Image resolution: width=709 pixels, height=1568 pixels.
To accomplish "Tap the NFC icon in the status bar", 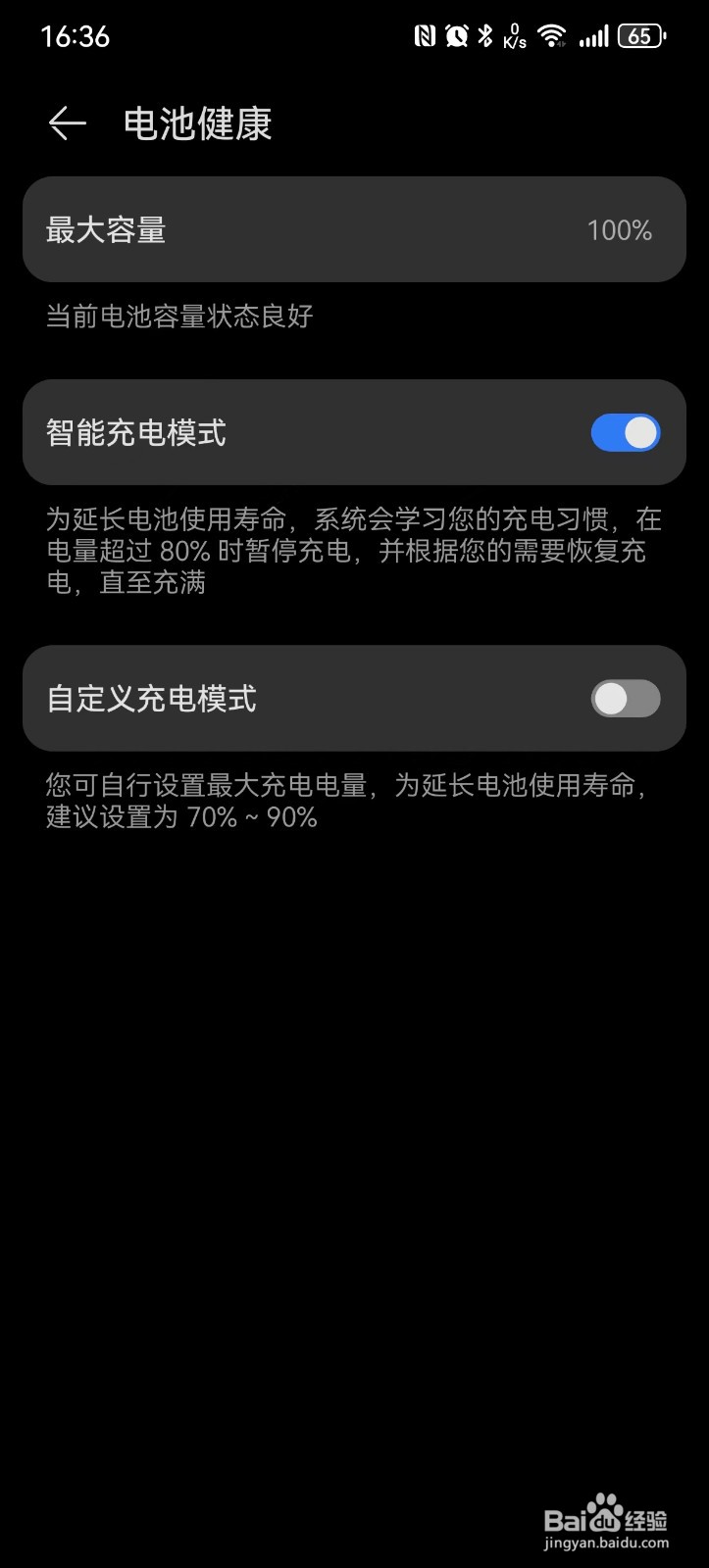I will pos(424,36).
